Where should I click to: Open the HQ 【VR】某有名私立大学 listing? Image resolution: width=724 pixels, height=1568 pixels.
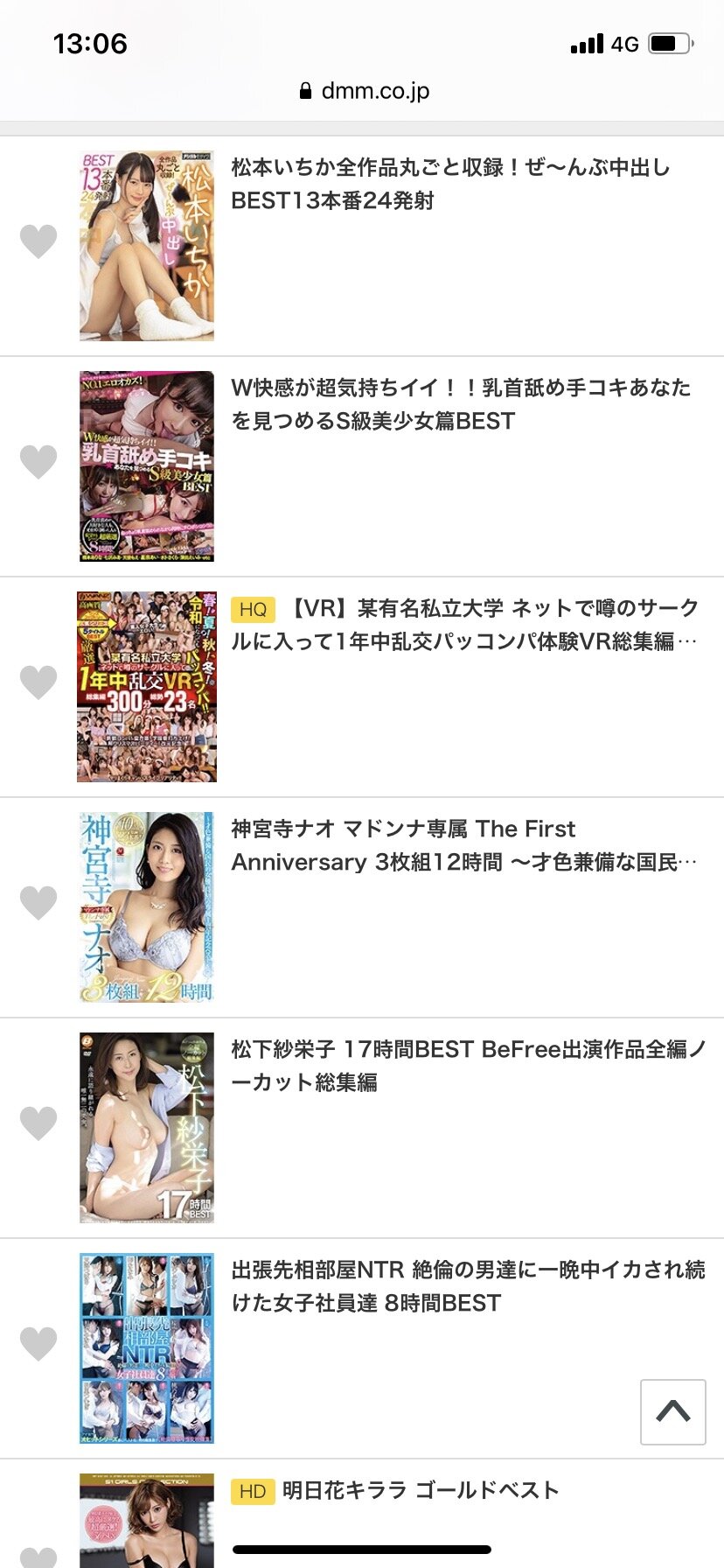tap(467, 625)
